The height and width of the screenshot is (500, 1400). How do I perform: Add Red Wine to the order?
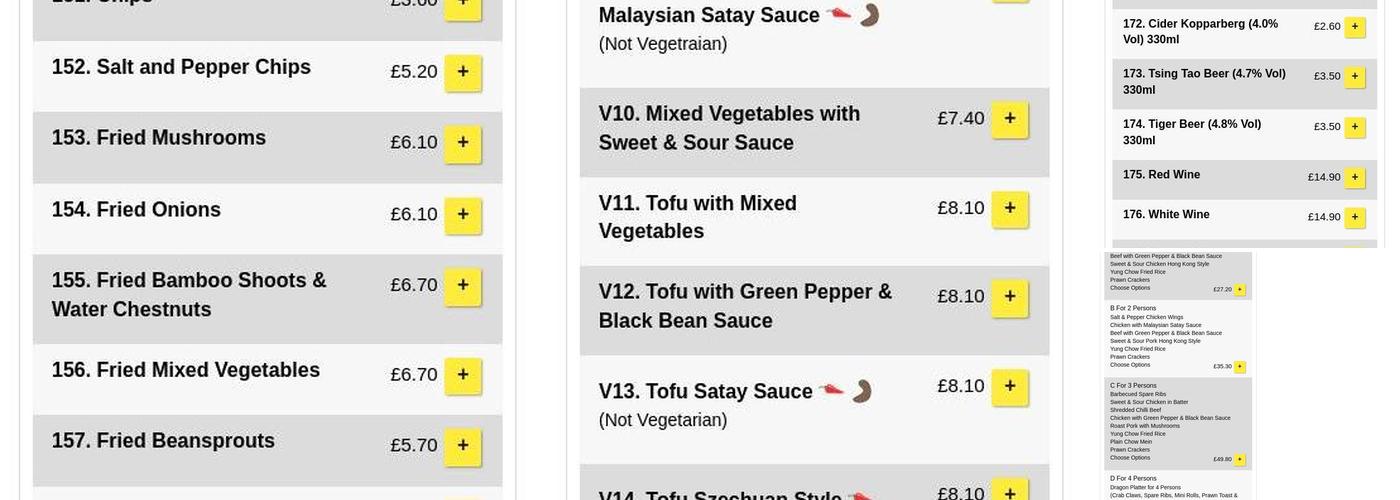coord(1355,178)
